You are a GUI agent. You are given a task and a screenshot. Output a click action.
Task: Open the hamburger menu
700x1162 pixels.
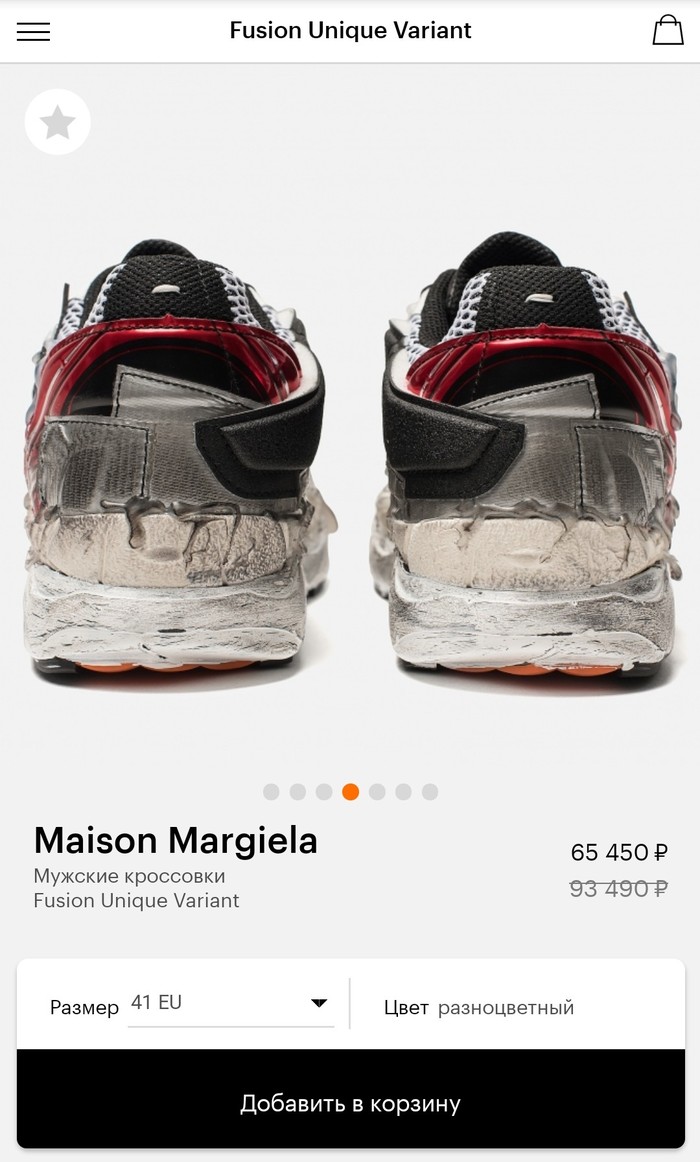[33, 31]
